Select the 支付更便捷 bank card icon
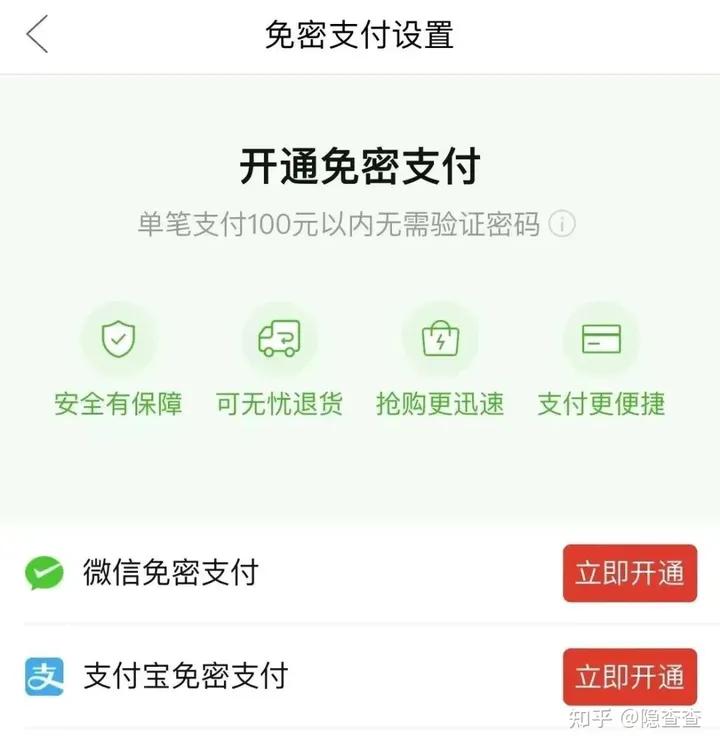The width and height of the screenshot is (720, 748). click(x=600, y=341)
